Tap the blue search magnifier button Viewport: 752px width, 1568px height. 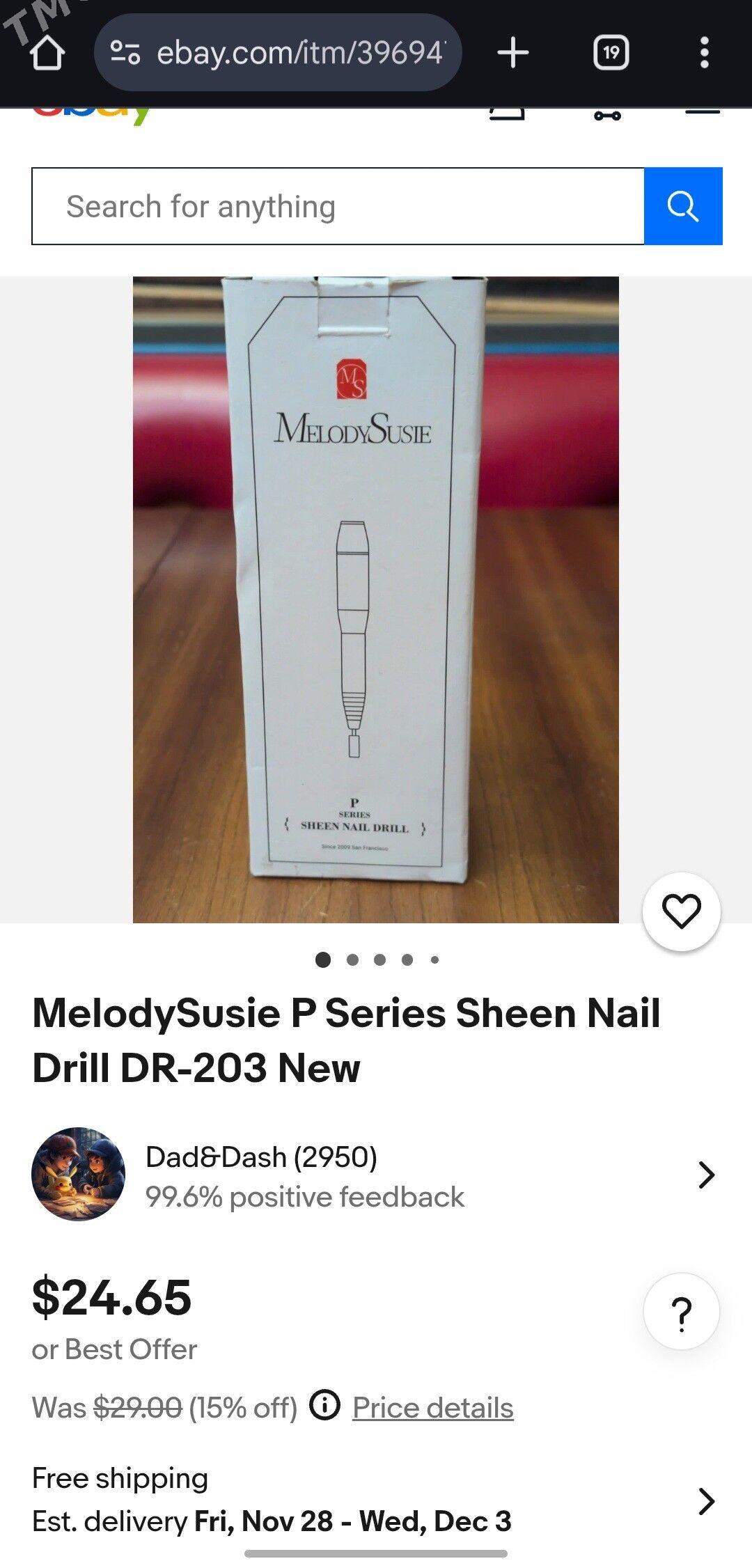[683, 206]
